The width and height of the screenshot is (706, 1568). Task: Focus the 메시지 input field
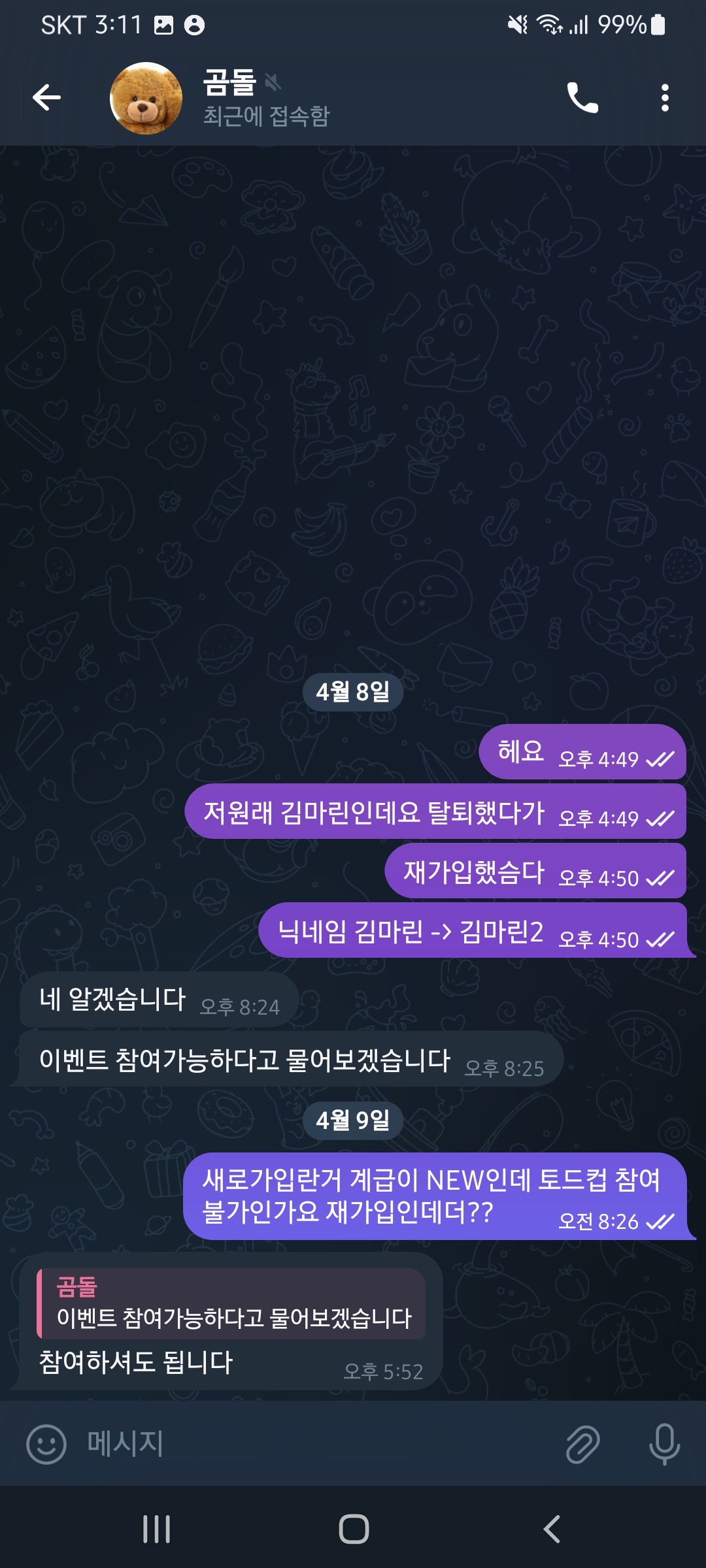click(314, 1444)
